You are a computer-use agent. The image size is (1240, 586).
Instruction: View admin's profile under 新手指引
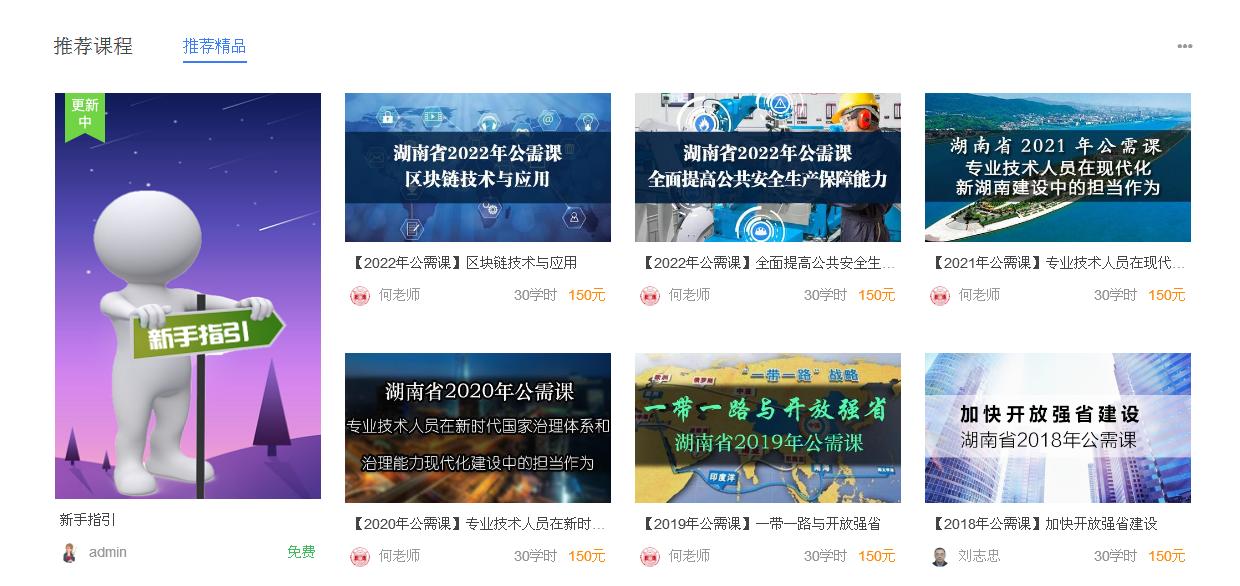pos(107,552)
